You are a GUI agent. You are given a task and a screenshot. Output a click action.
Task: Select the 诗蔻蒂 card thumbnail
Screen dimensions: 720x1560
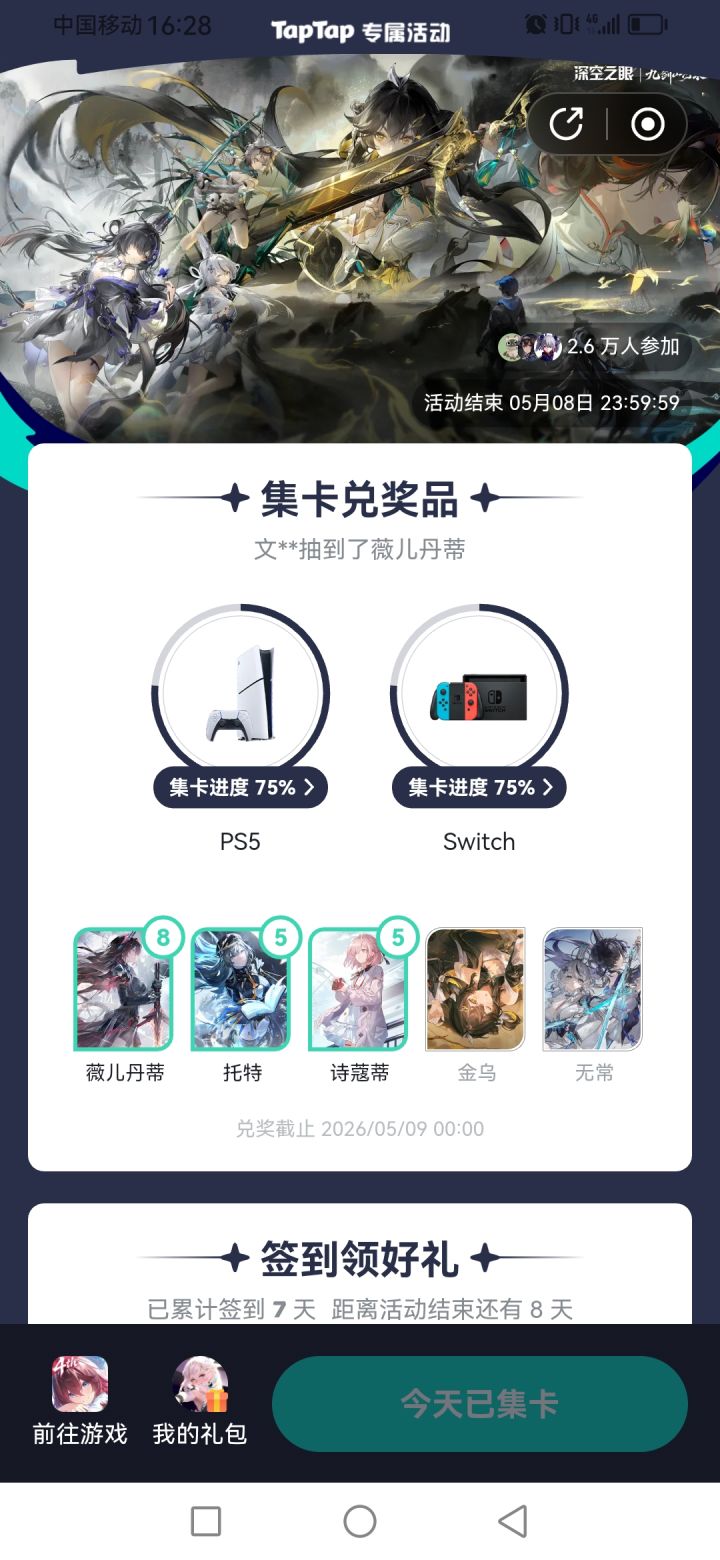pos(358,988)
